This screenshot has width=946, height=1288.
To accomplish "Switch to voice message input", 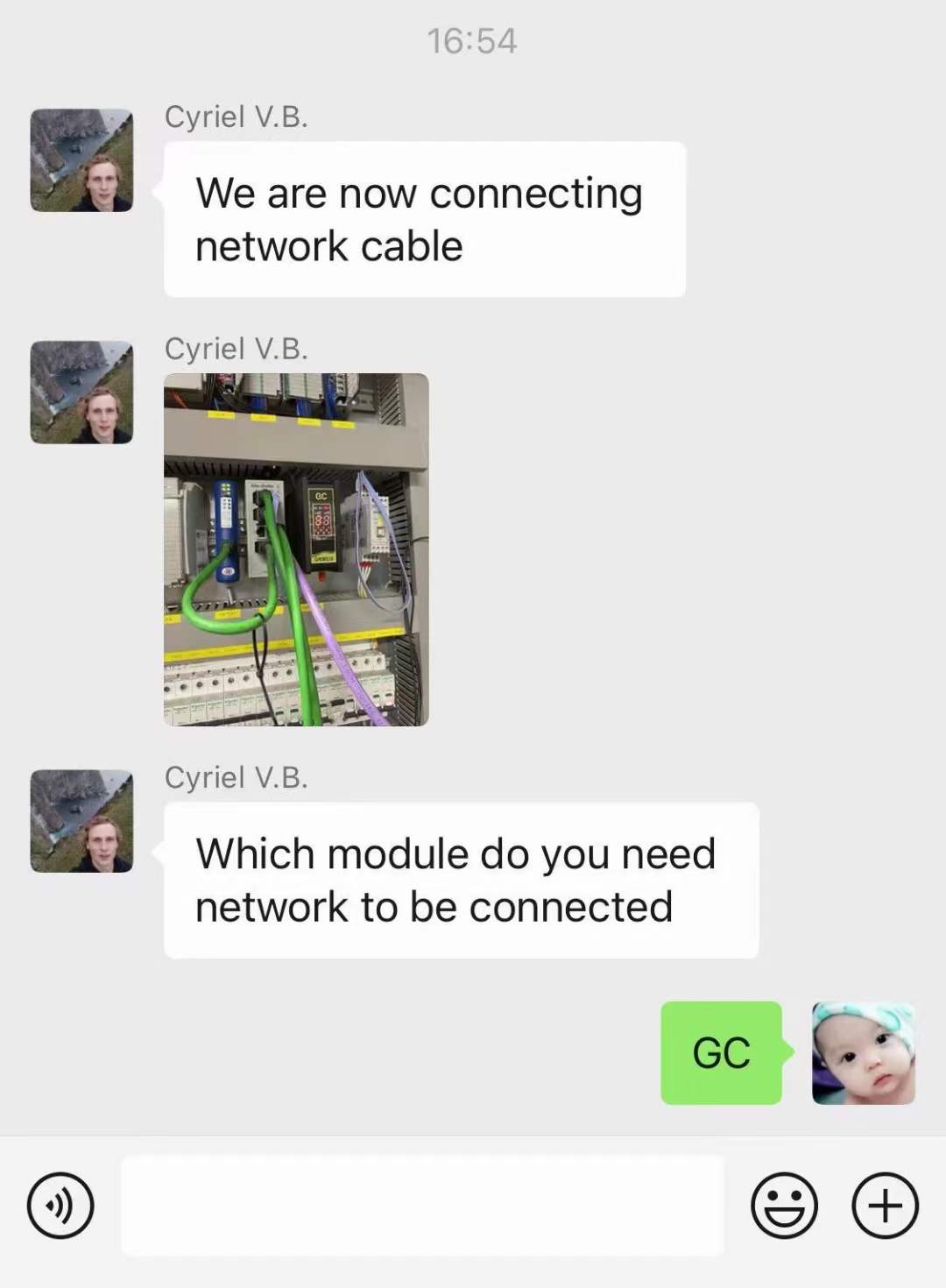I will (60, 1206).
